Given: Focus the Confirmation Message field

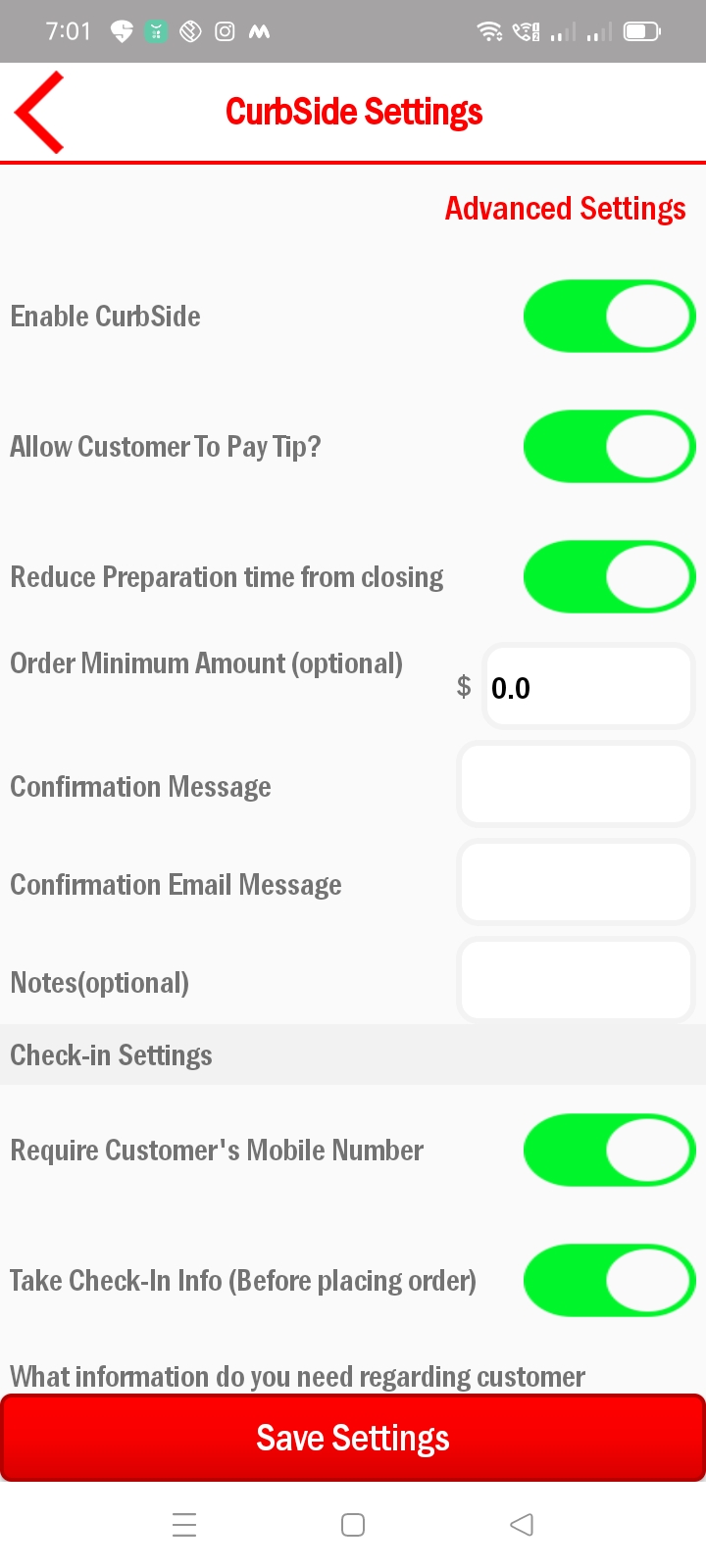Looking at the screenshot, I should point(577,785).
